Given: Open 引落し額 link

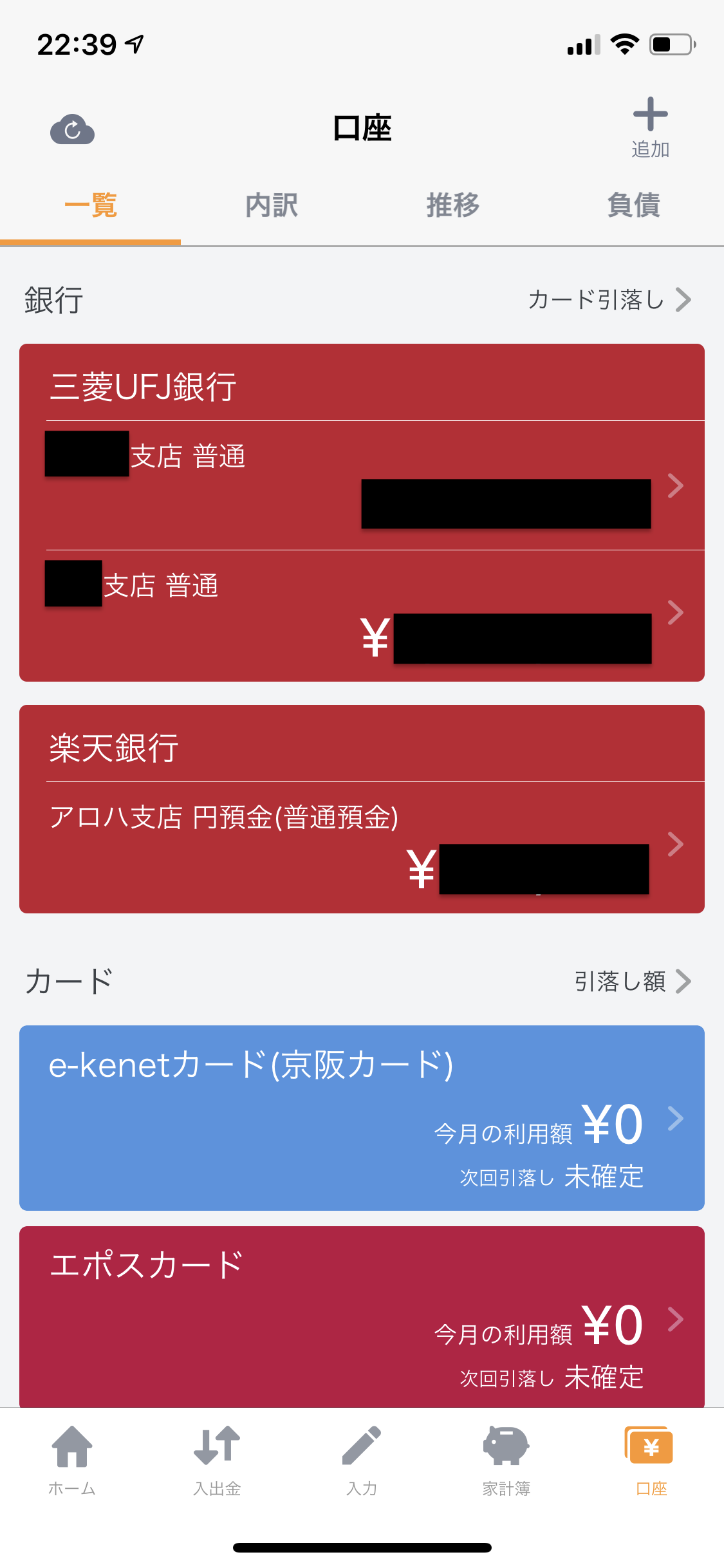Looking at the screenshot, I should 633,982.
